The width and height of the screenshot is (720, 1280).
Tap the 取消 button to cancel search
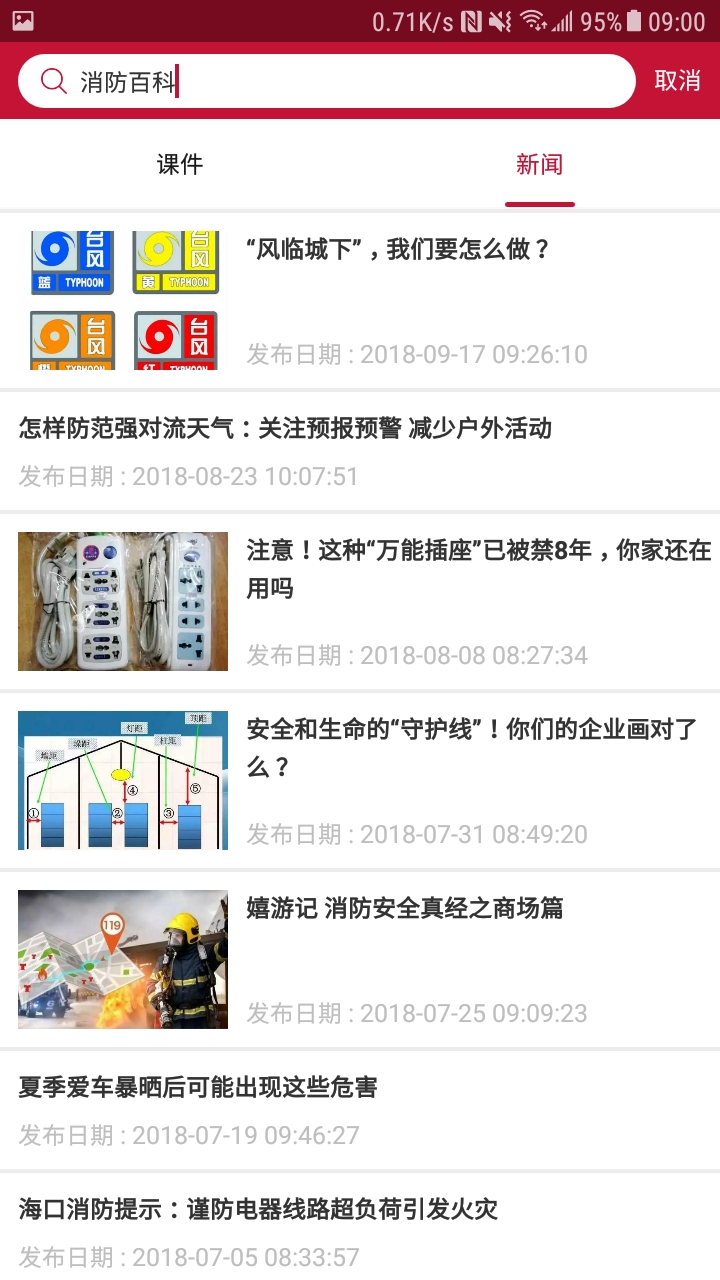point(677,80)
